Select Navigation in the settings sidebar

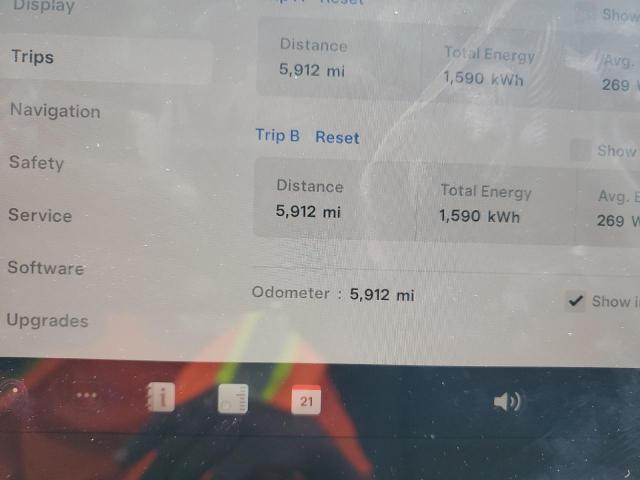[x=55, y=111]
